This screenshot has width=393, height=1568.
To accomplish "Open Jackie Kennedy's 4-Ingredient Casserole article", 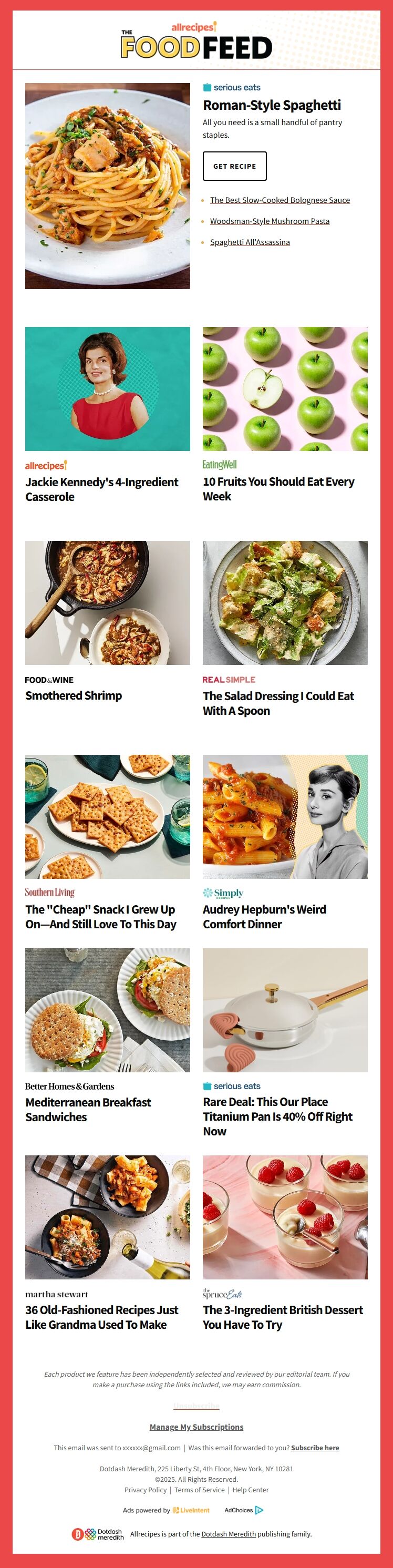I will pos(101,489).
